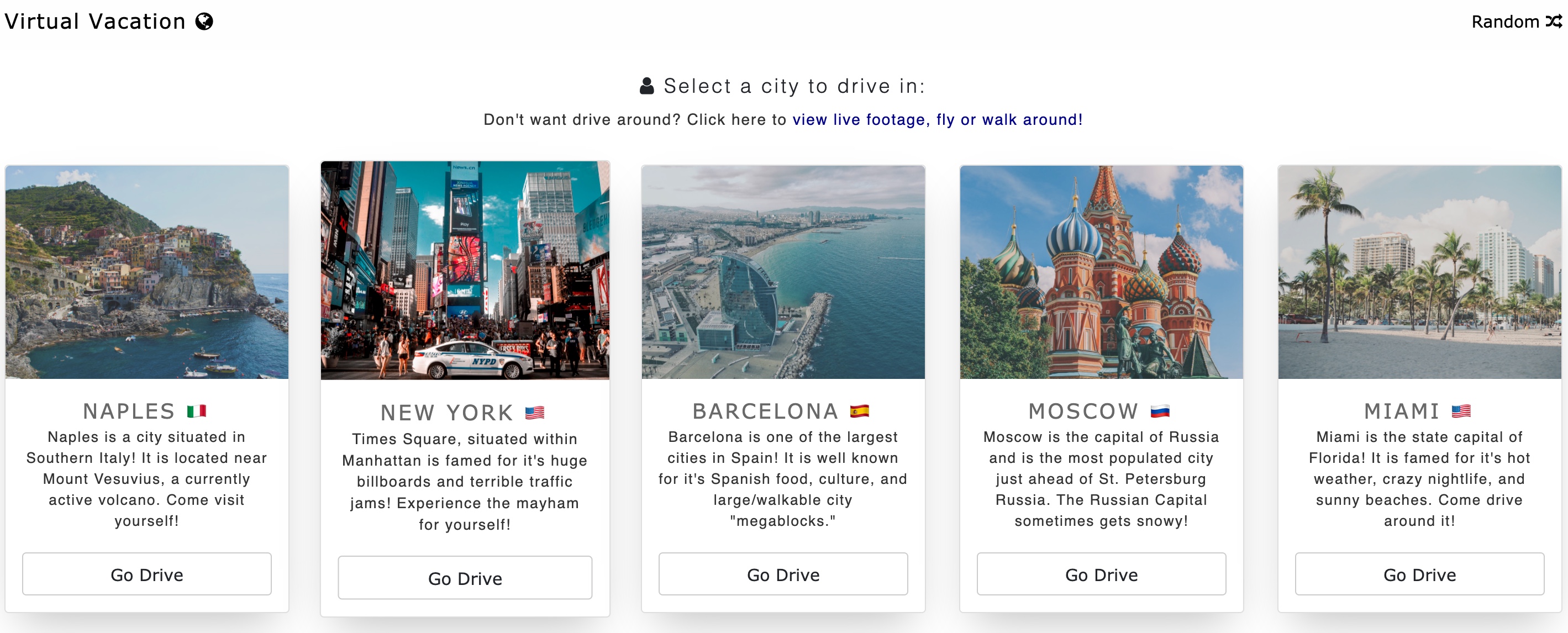
Task: Open the Virtual Vacation home link
Action: point(108,22)
